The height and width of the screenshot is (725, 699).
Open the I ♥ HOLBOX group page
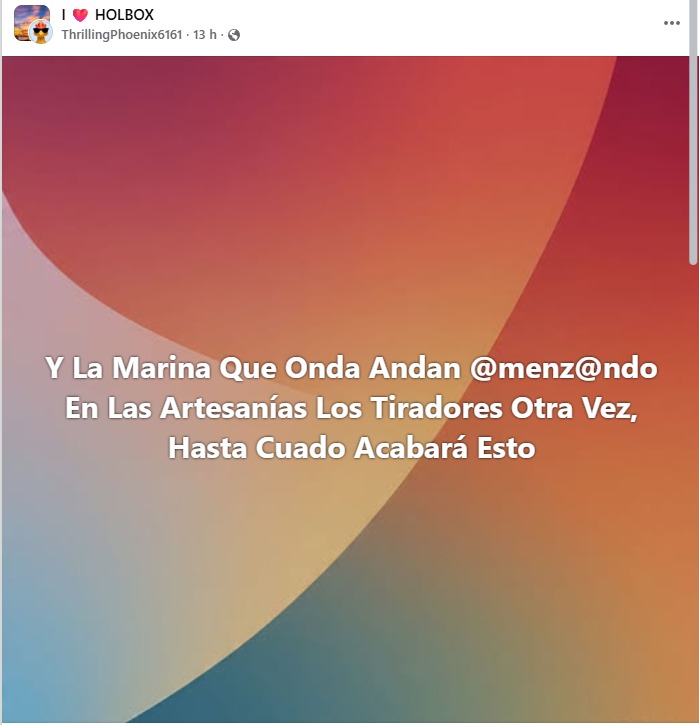coord(111,15)
